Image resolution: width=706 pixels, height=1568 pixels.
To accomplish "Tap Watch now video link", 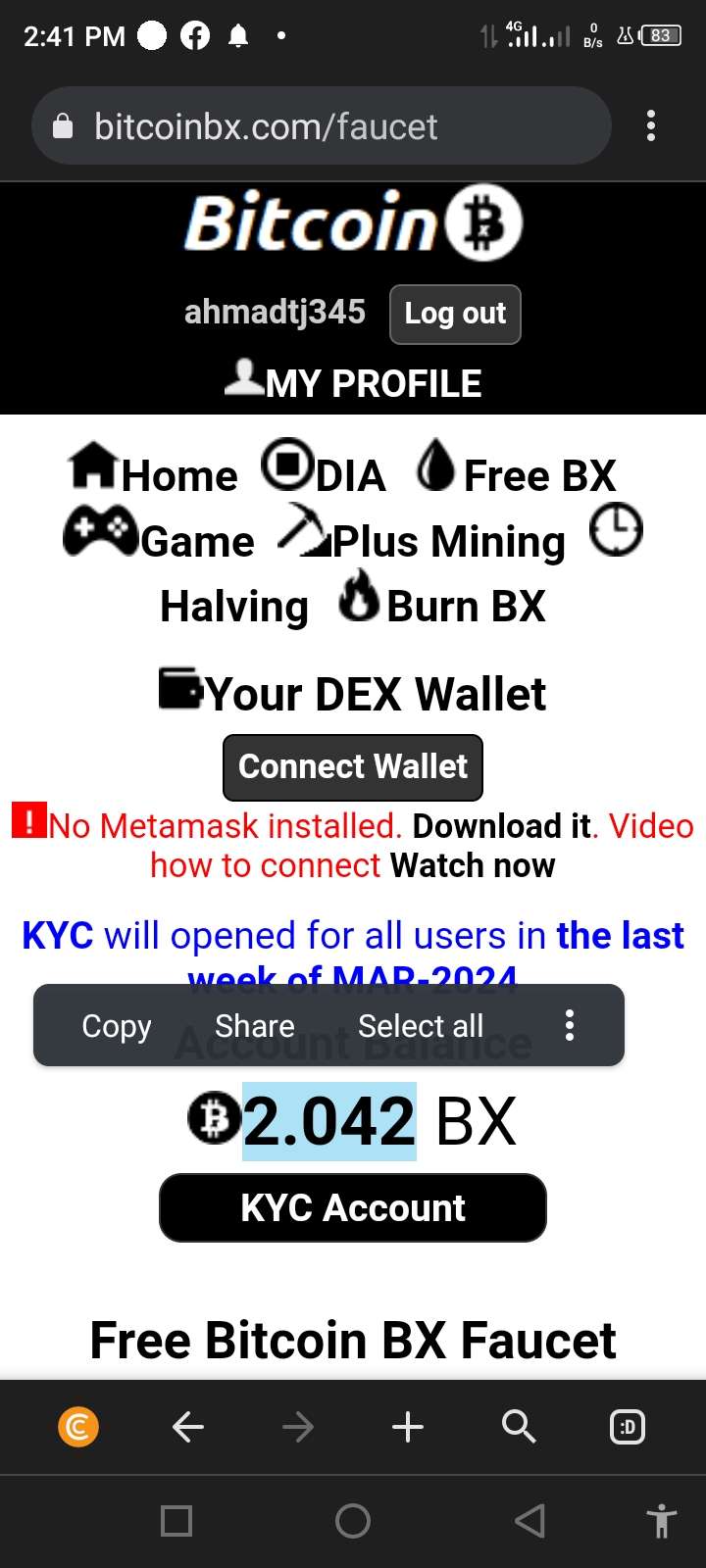I will pyautogui.click(x=472, y=866).
